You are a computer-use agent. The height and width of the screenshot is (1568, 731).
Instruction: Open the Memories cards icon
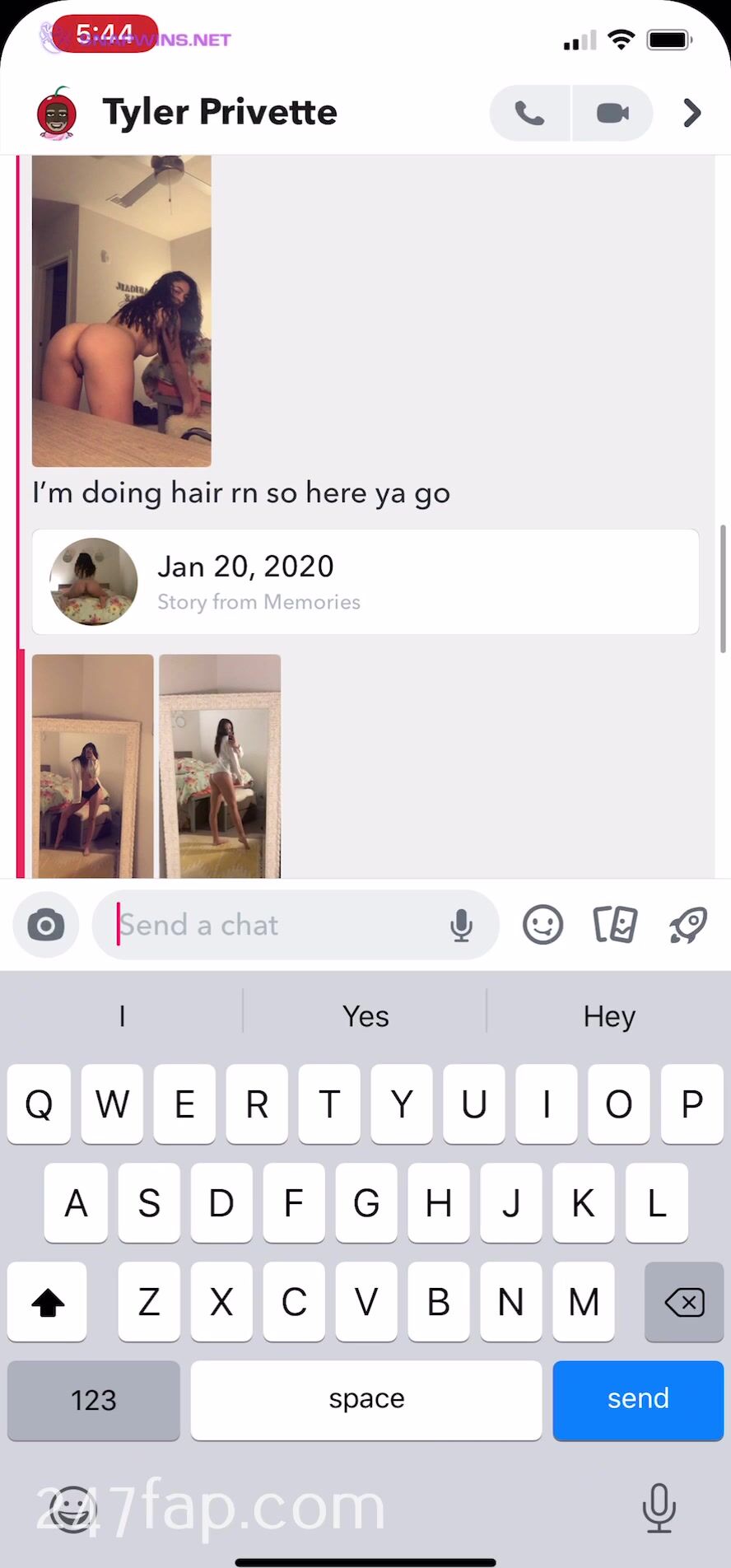click(x=615, y=925)
